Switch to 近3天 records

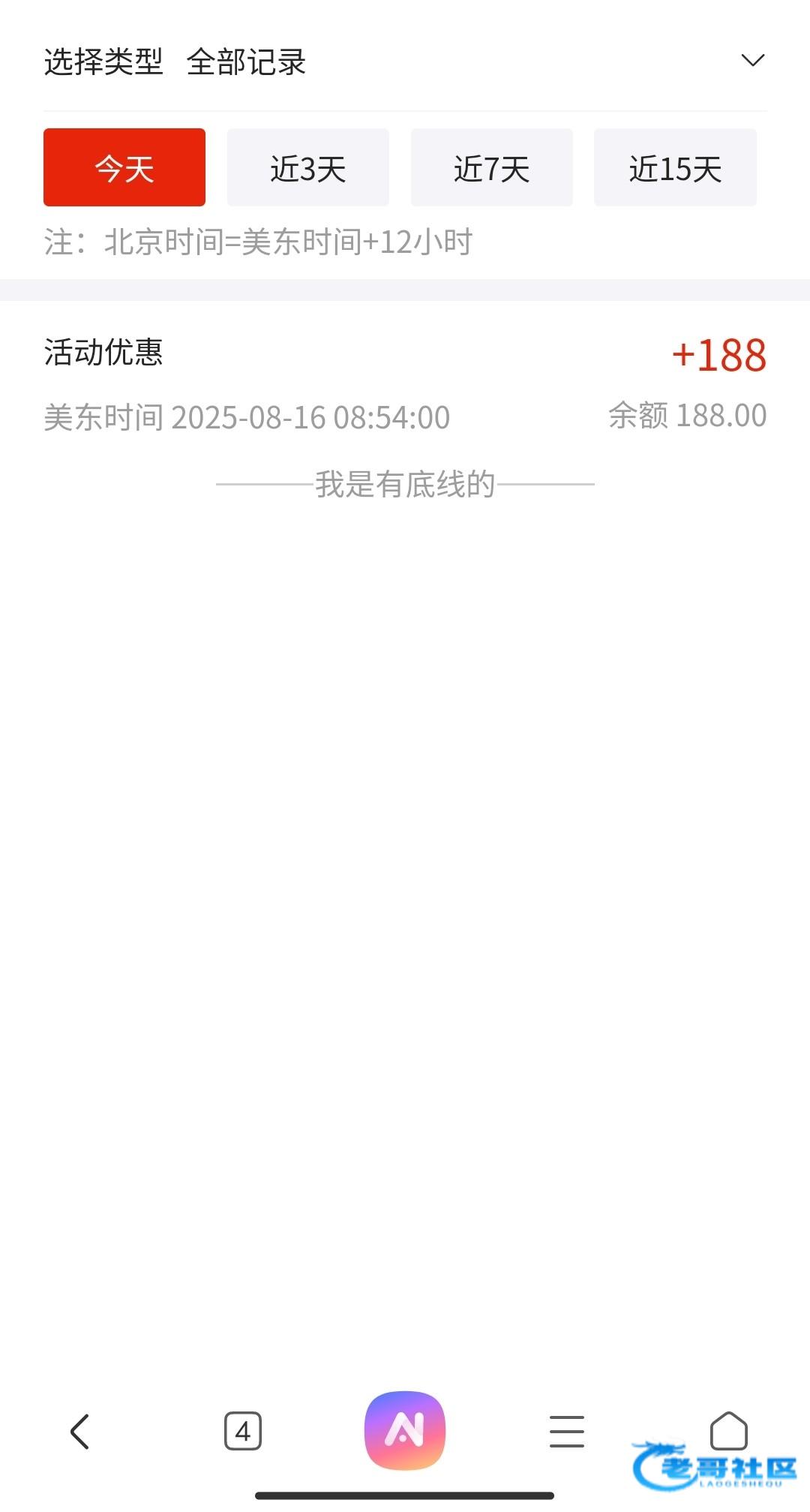[308, 167]
